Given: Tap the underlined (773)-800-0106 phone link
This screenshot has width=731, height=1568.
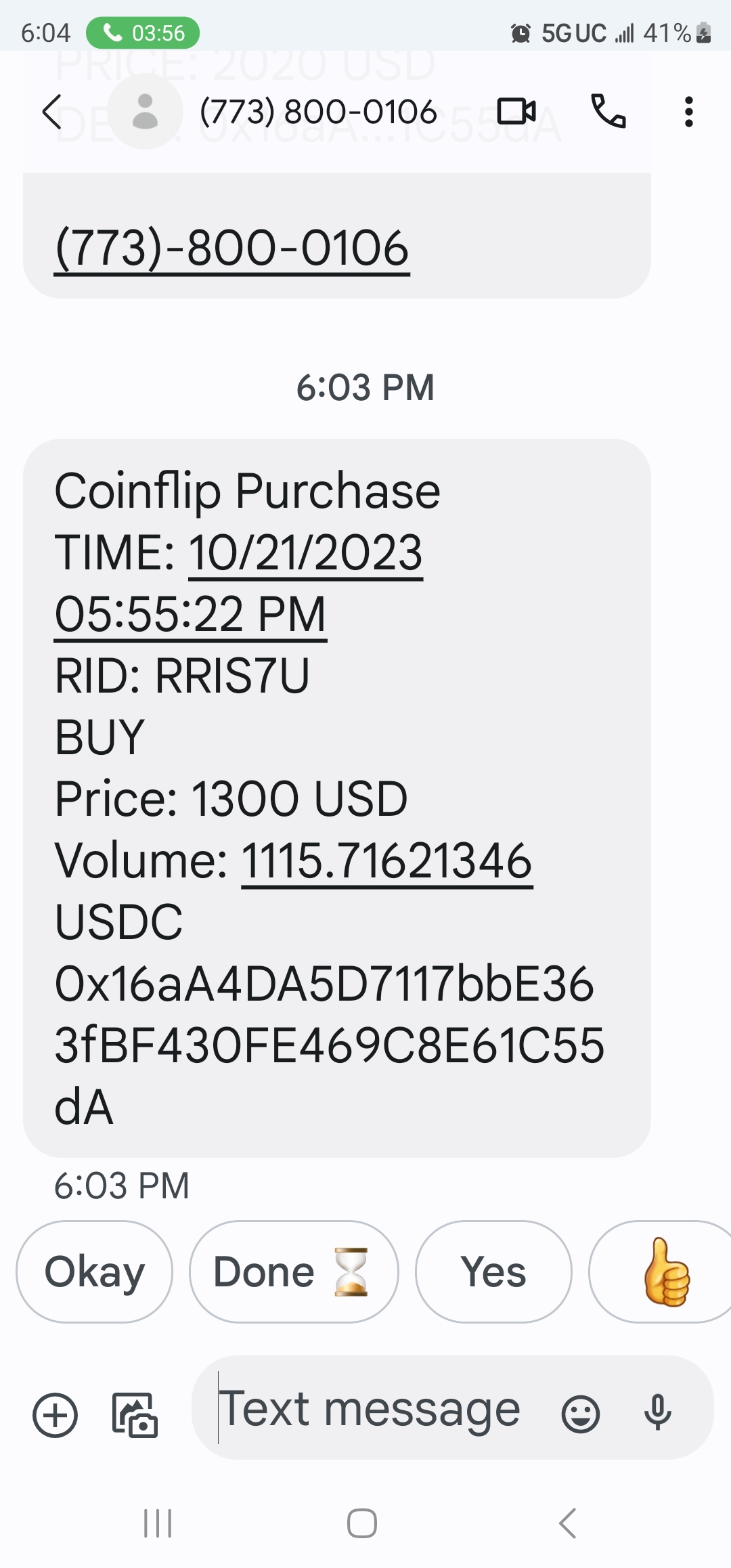Looking at the screenshot, I should (231, 248).
